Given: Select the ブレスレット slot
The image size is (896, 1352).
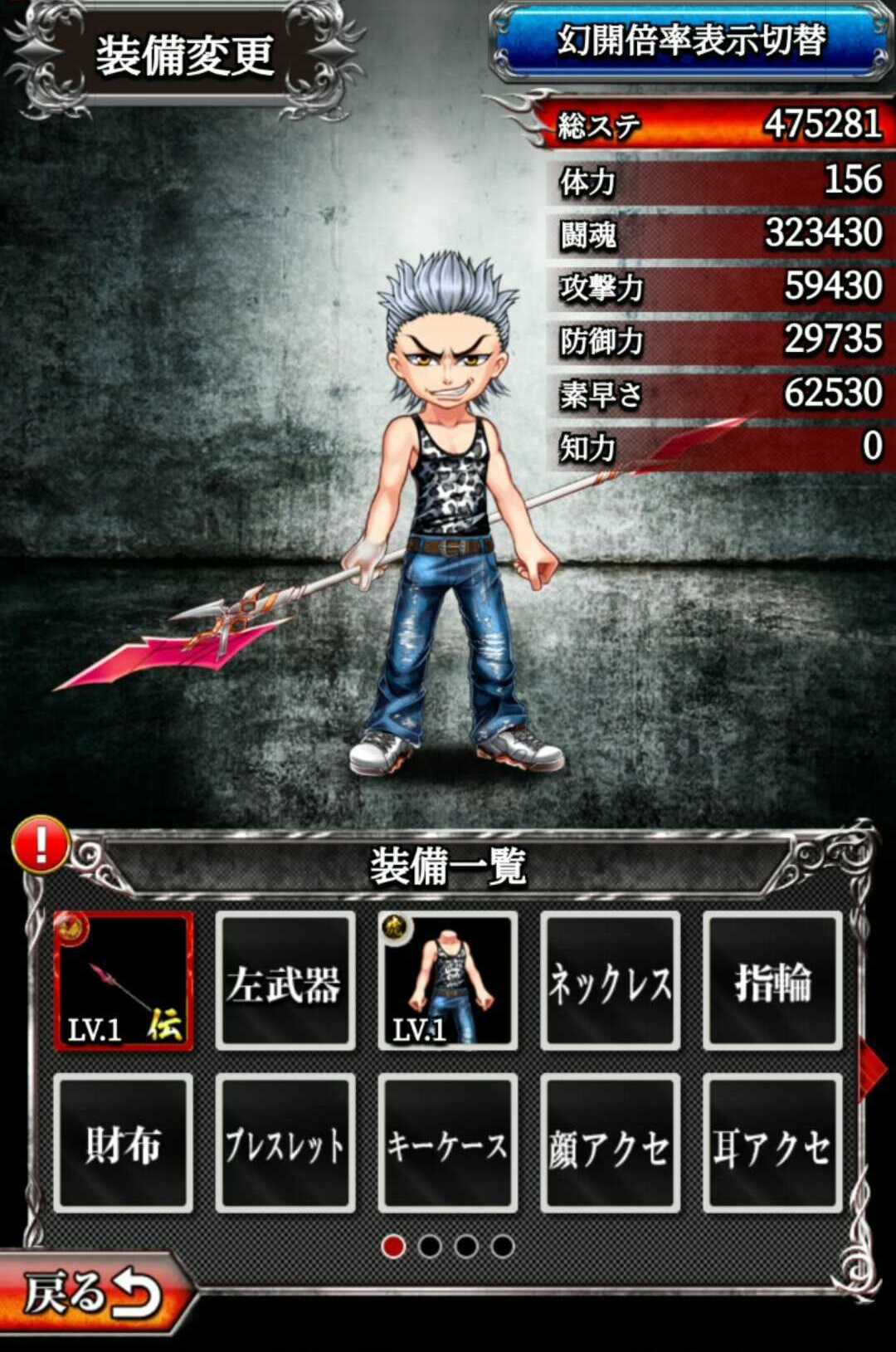Looking at the screenshot, I should (x=285, y=1143).
